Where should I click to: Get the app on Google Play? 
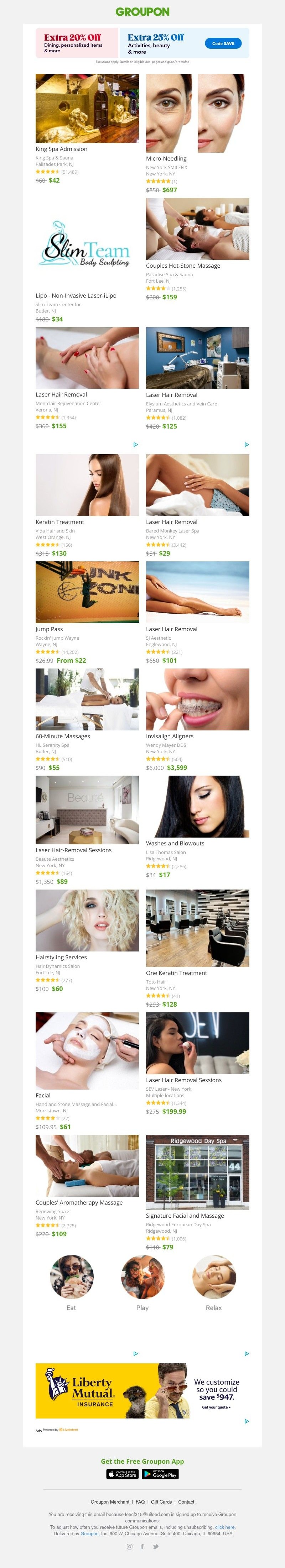click(160, 1474)
